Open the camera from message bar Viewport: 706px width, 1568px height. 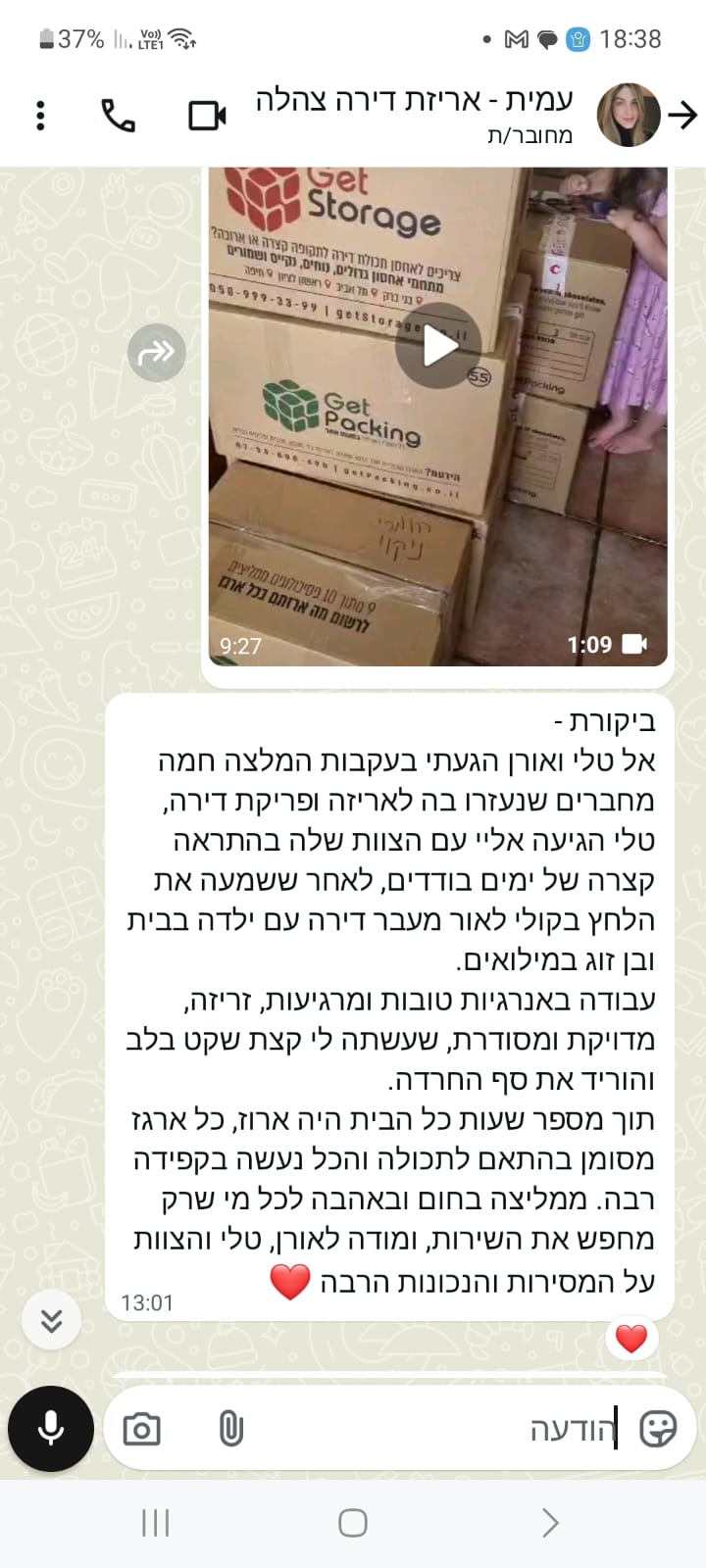point(142,1430)
